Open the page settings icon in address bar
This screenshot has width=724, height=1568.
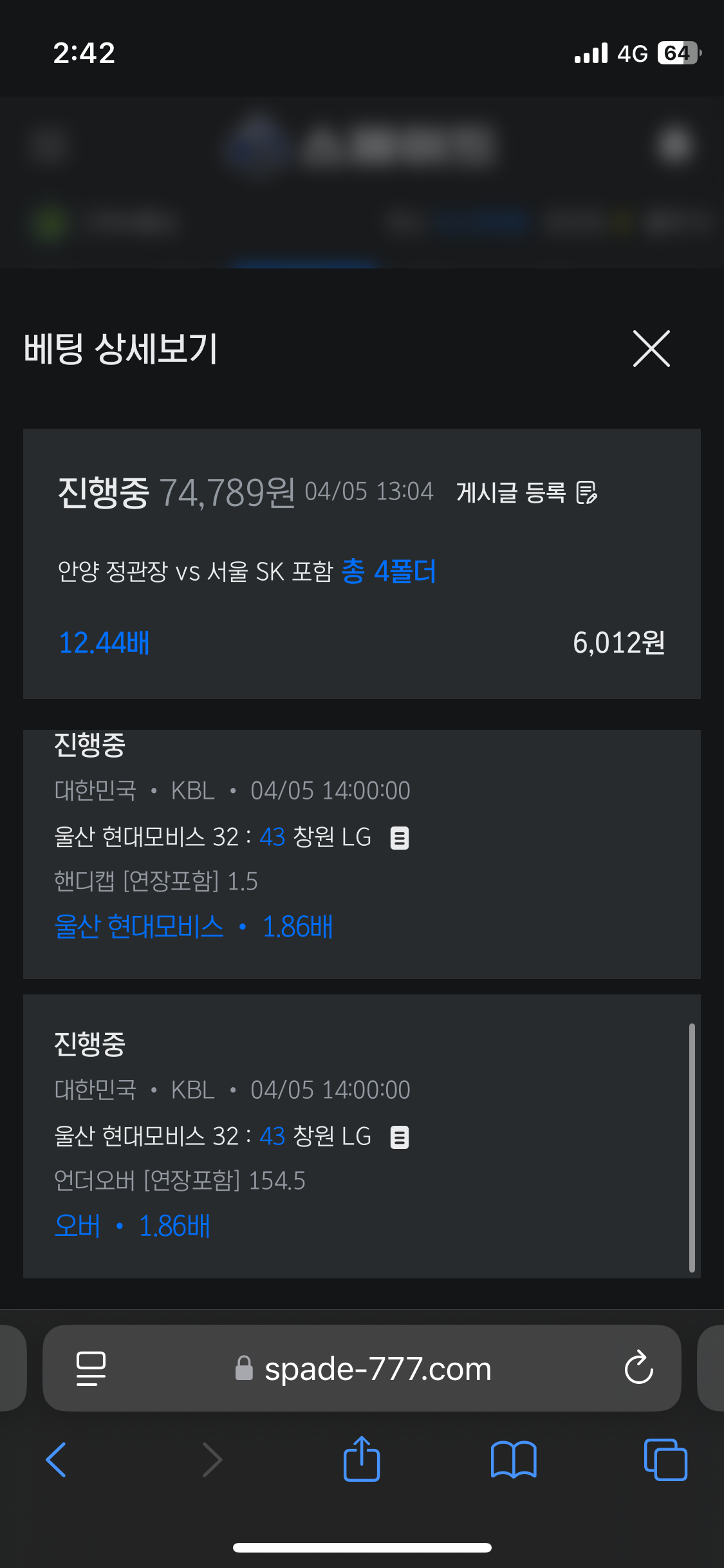click(x=91, y=1368)
